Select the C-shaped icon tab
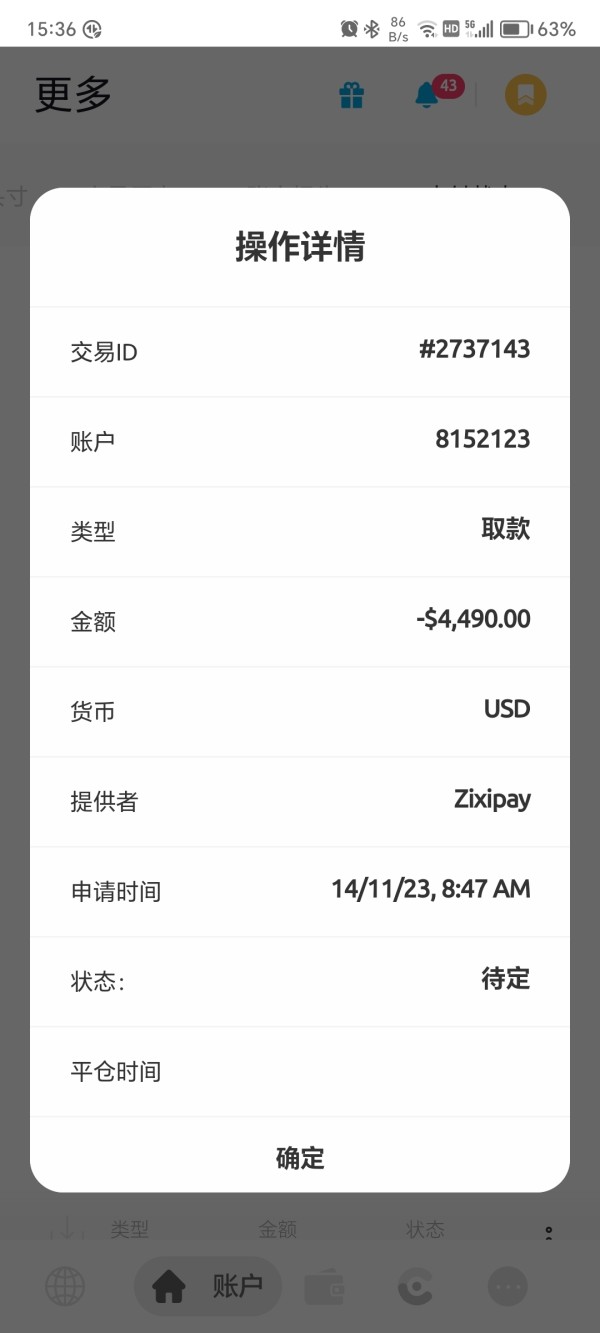 click(414, 1287)
